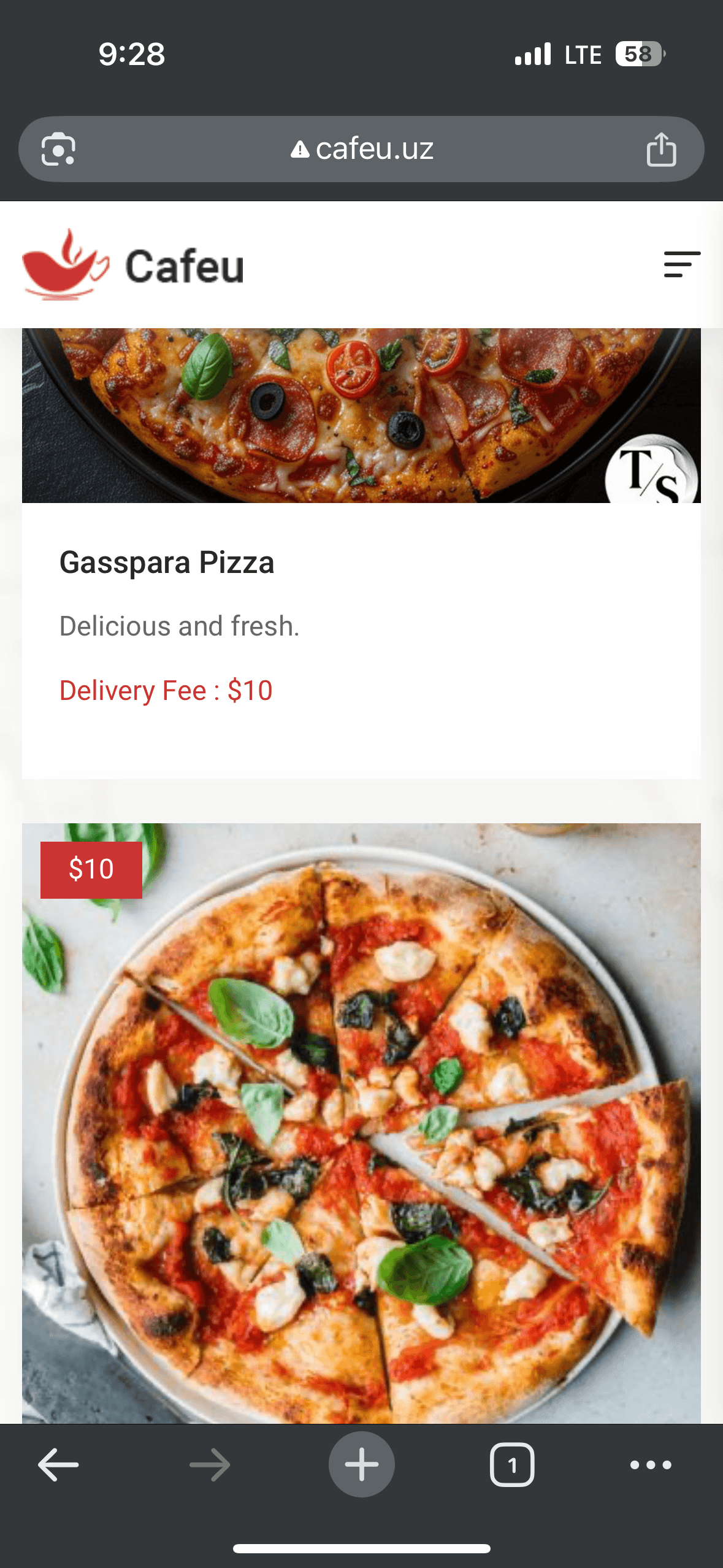This screenshot has height=1568, width=723.
Task: Open the Cafeu hamburger menu
Action: pos(681,264)
